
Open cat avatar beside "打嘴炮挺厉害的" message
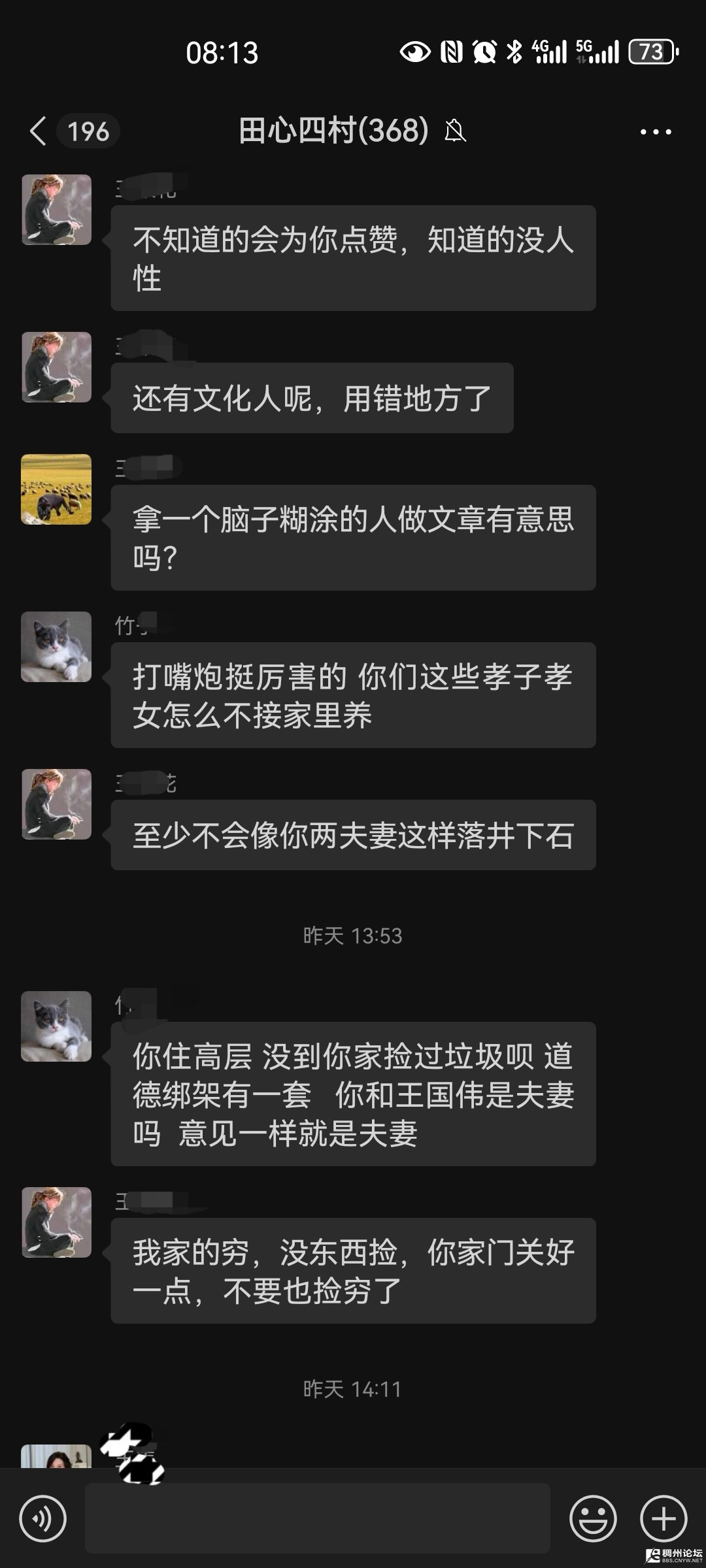click(x=57, y=647)
